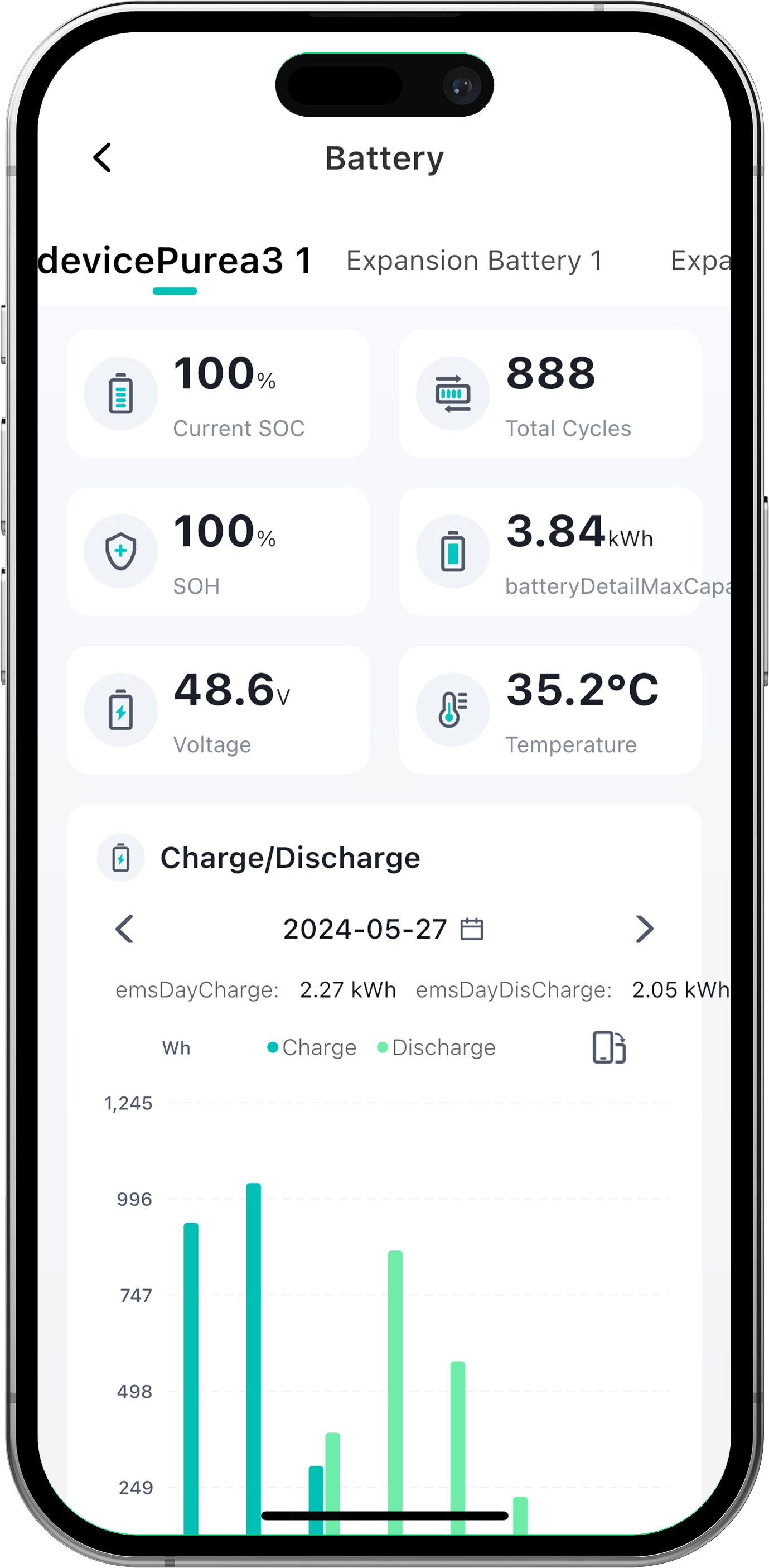Toggle the Charge series in the legend
This screenshot has height=1568, width=769.
(312, 1047)
